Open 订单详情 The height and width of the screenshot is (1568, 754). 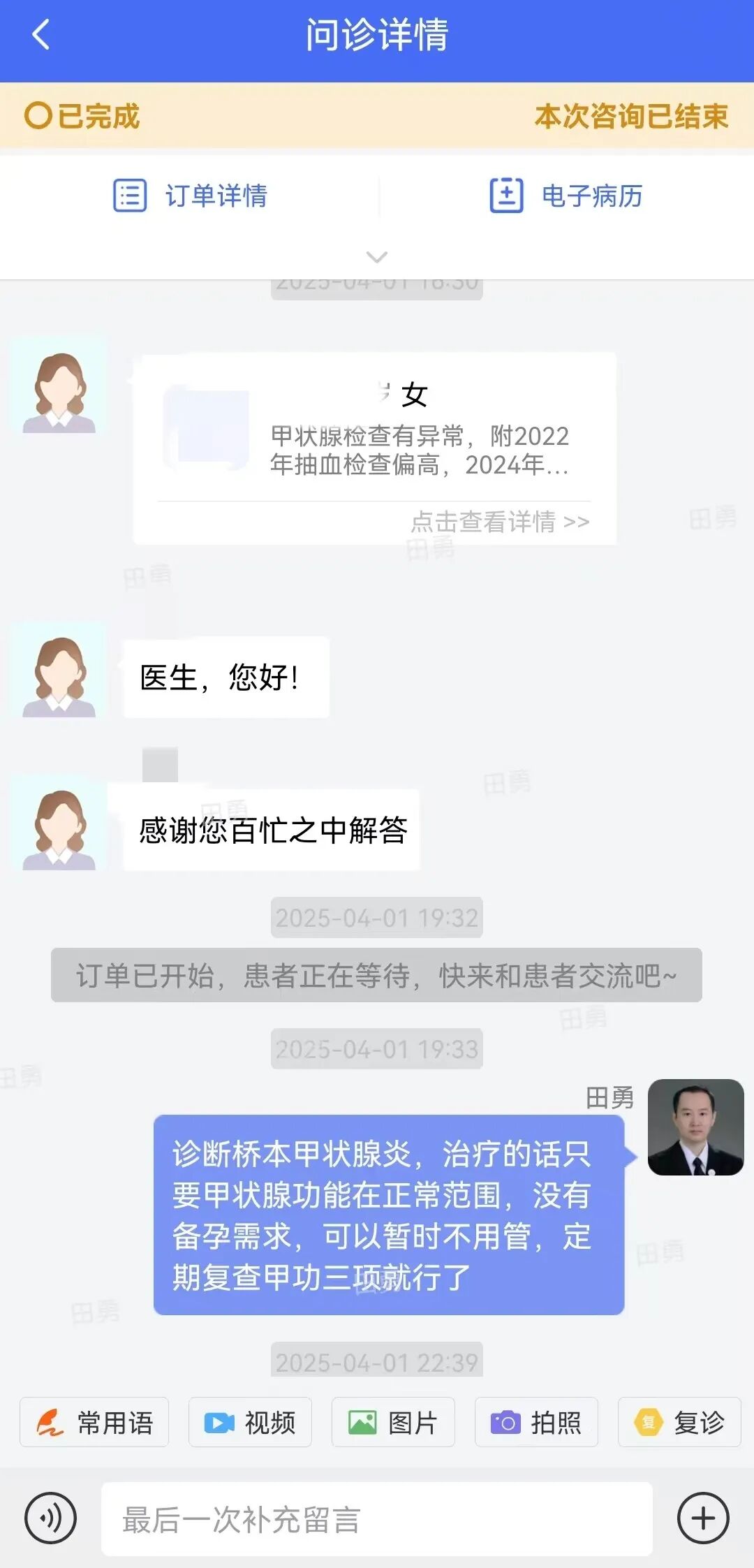(190, 196)
